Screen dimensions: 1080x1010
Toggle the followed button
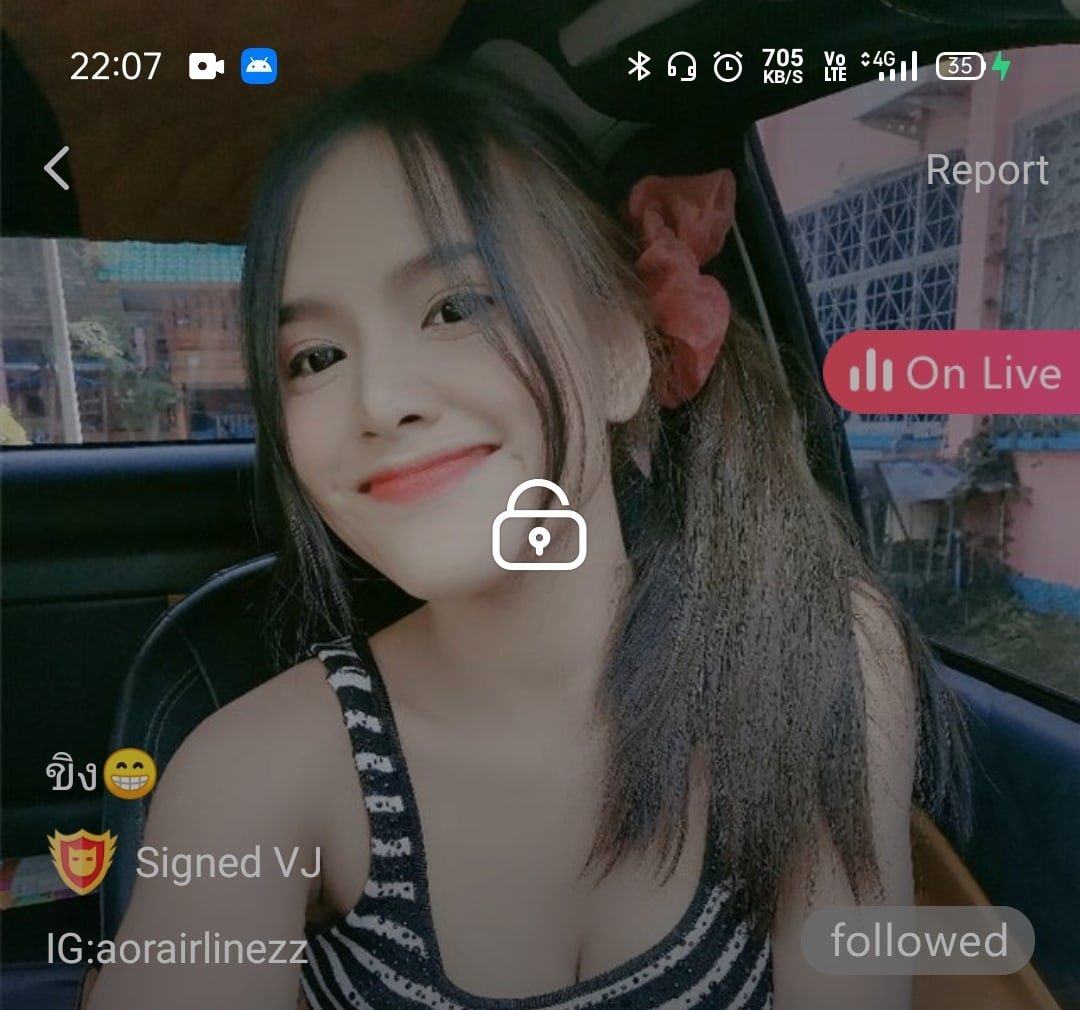(x=917, y=941)
